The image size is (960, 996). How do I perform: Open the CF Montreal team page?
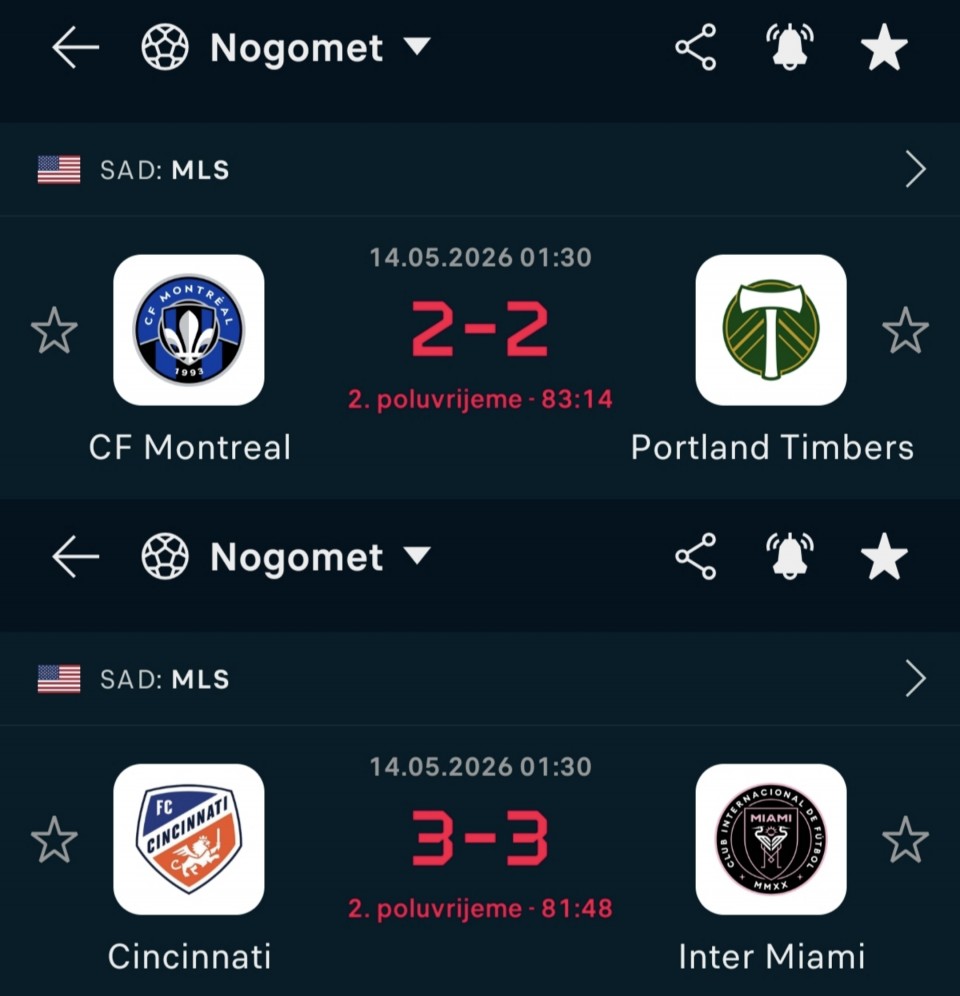(189, 330)
